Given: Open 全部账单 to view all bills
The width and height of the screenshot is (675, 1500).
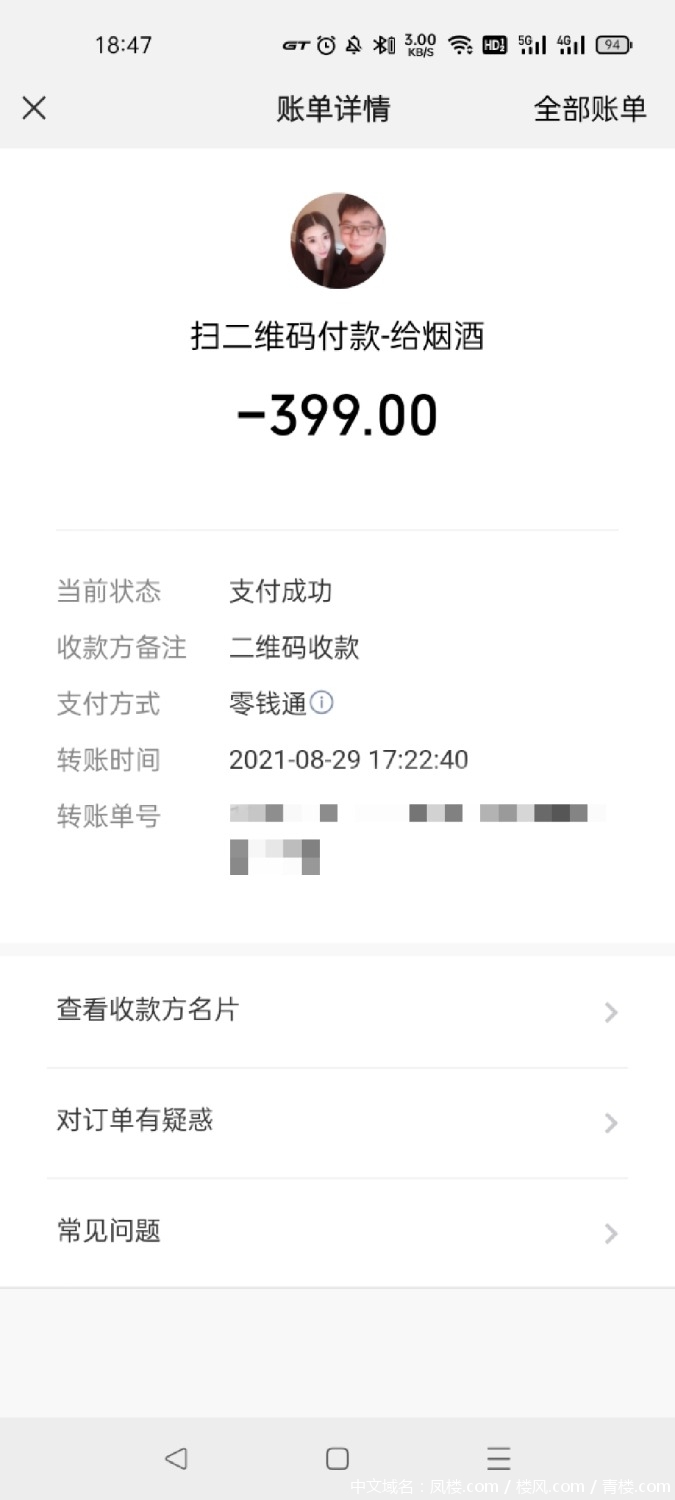Looking at the screenshot, I should point(590,109).
